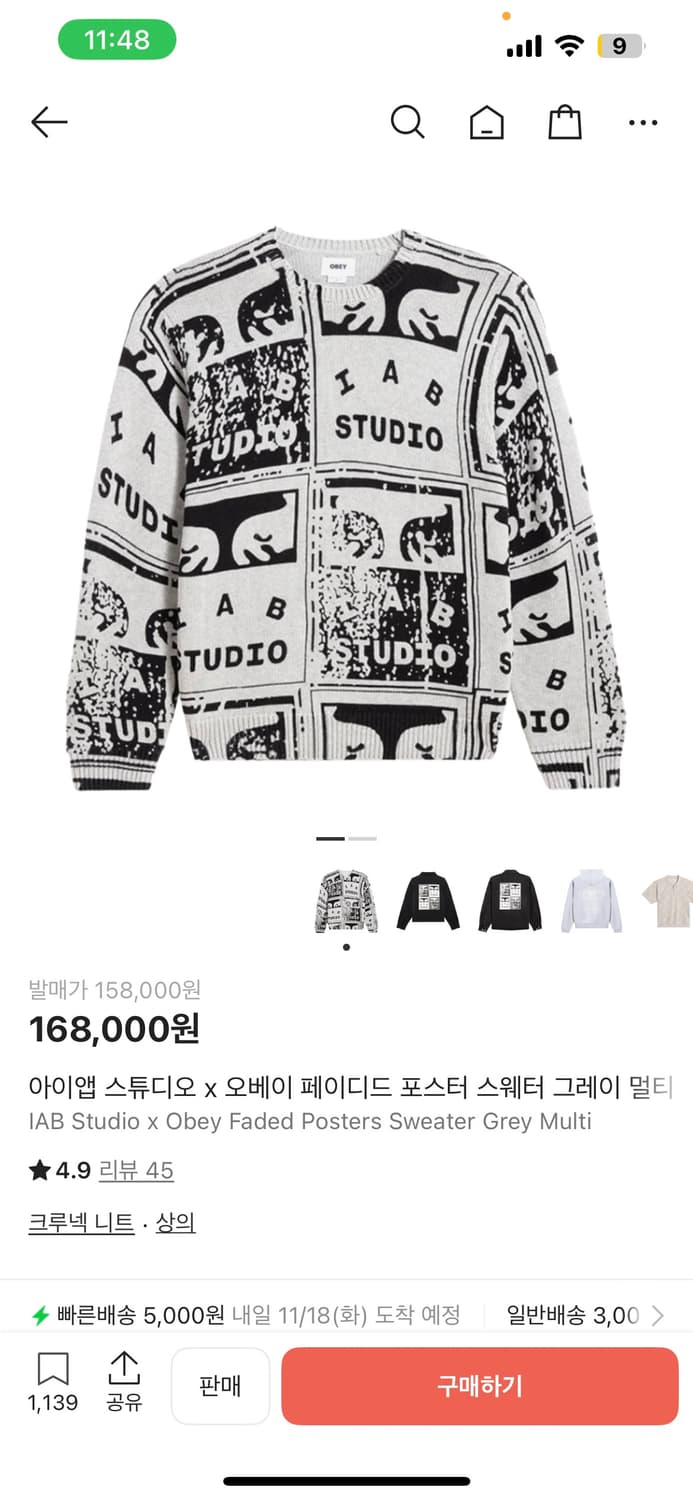This screenshot has height=1500, width=693.
Task: Select the white hoodie thumbnail
Action: tap(591, 901)
